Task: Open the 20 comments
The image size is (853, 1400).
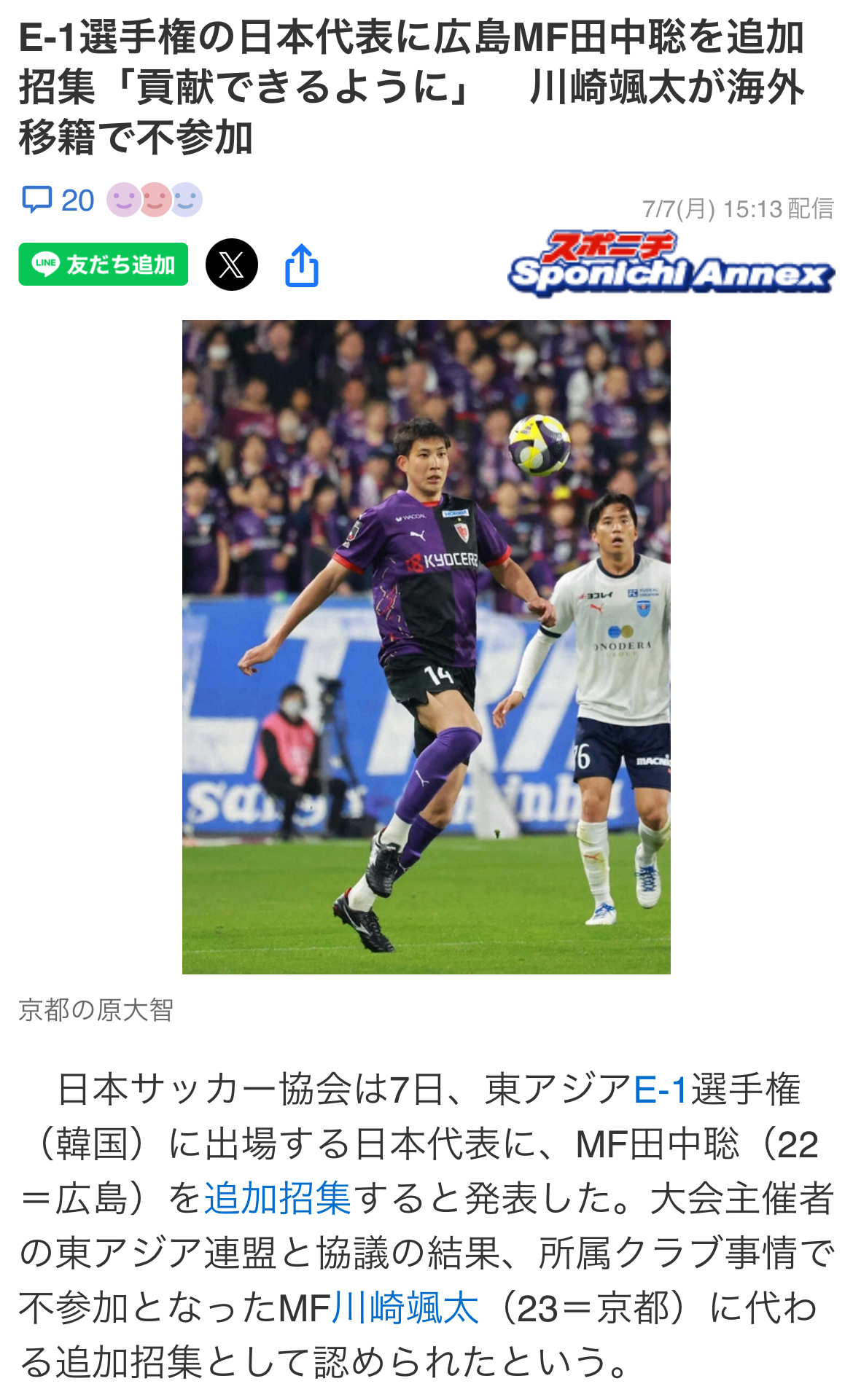Action: coord(58,200)
